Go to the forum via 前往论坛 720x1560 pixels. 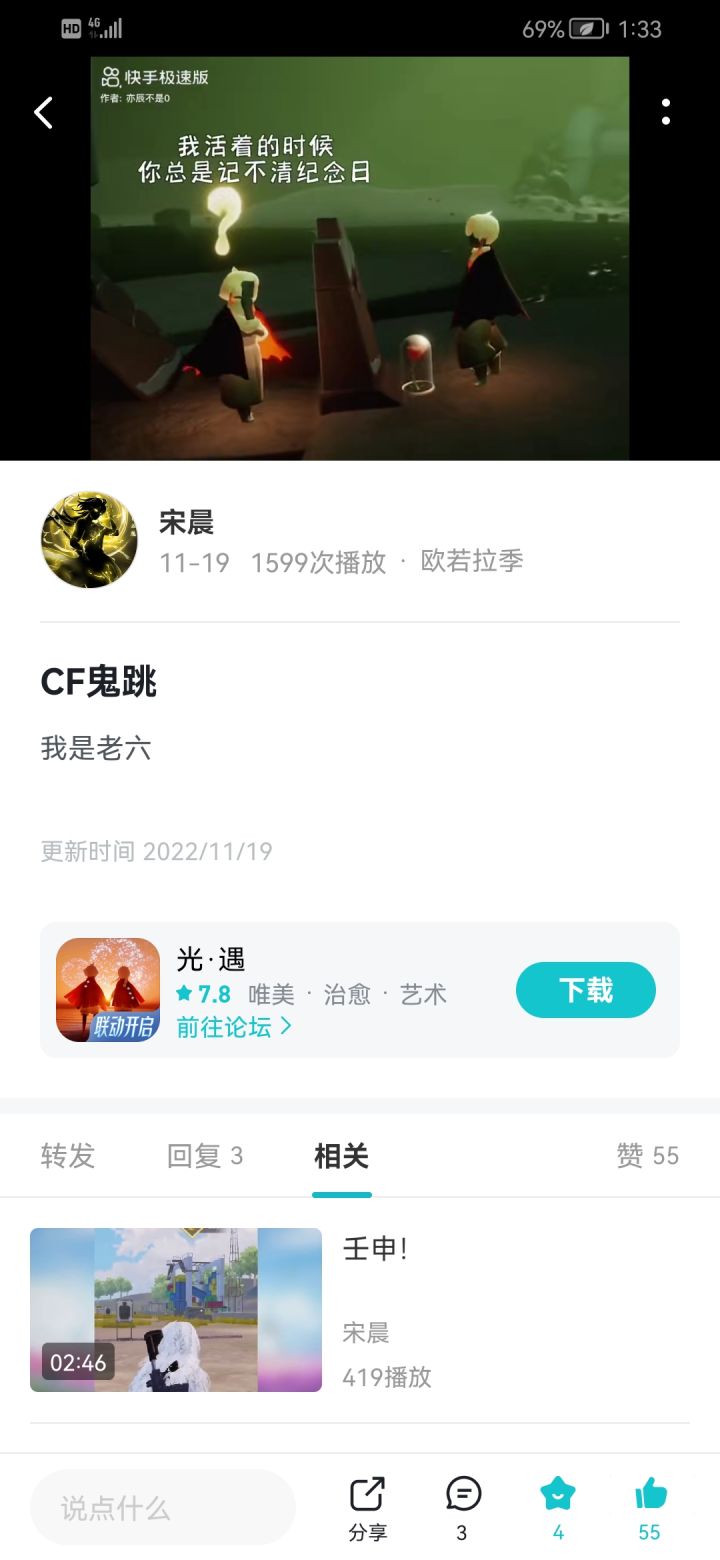(234, 1027)
